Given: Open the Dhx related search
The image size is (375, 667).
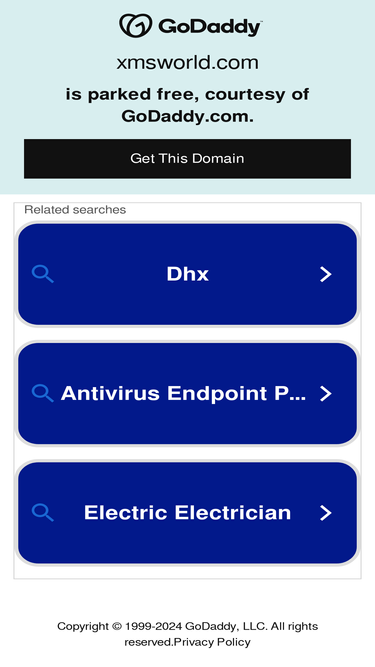Looking at the screenshot, I should point(187,274).
